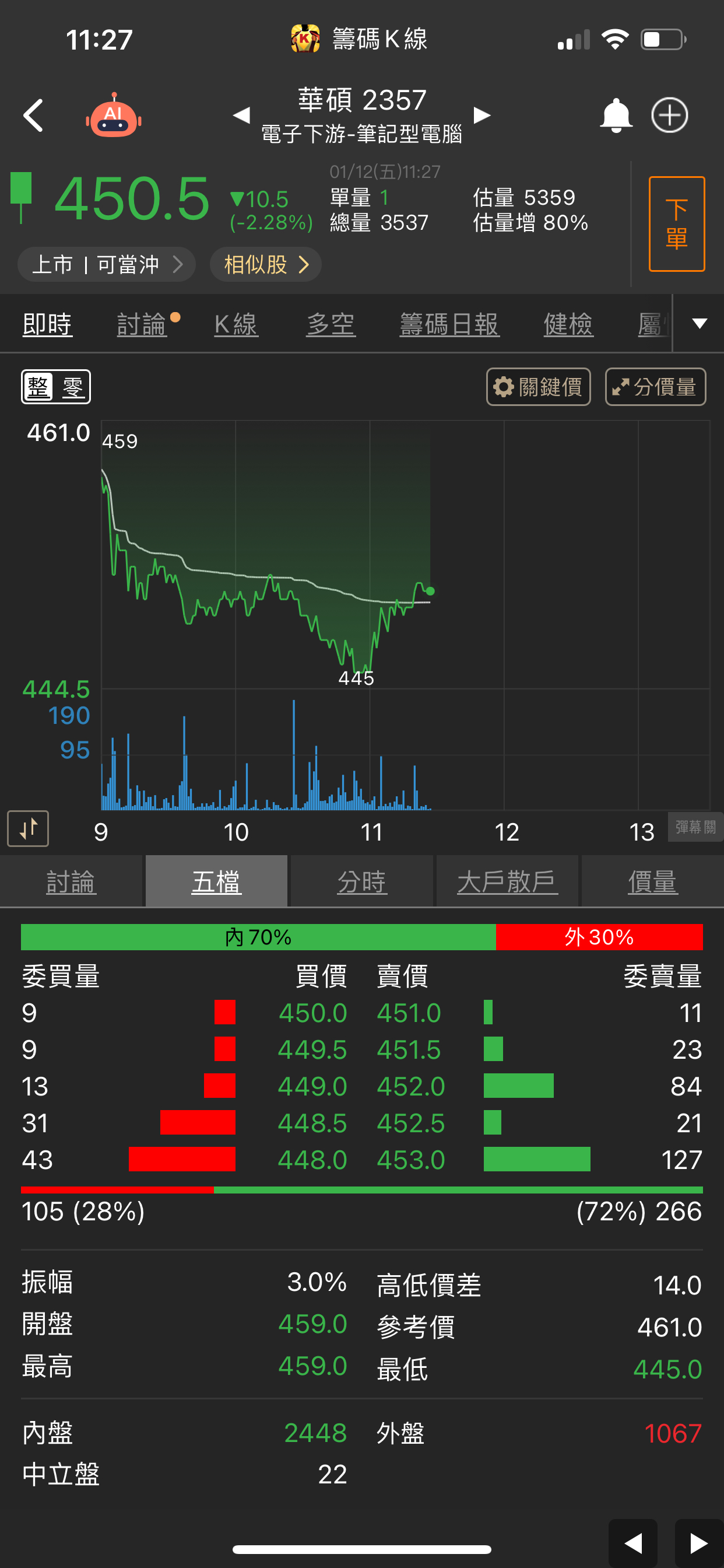Image resolution: width=724 pixels, height=1568 pixels.
Task: Turn off bullet comments via 彈幕關
Action: [x=695, y=827]
